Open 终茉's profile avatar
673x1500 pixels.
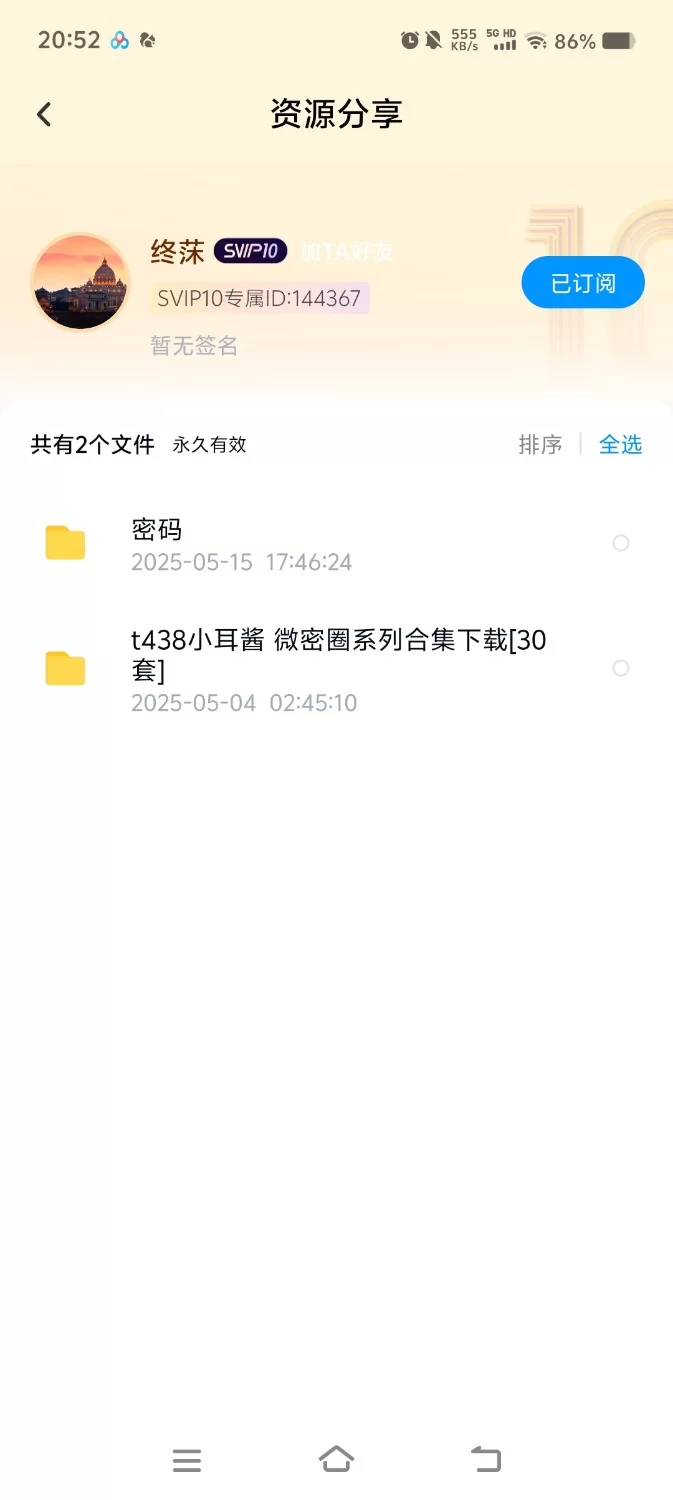(81, 282)
